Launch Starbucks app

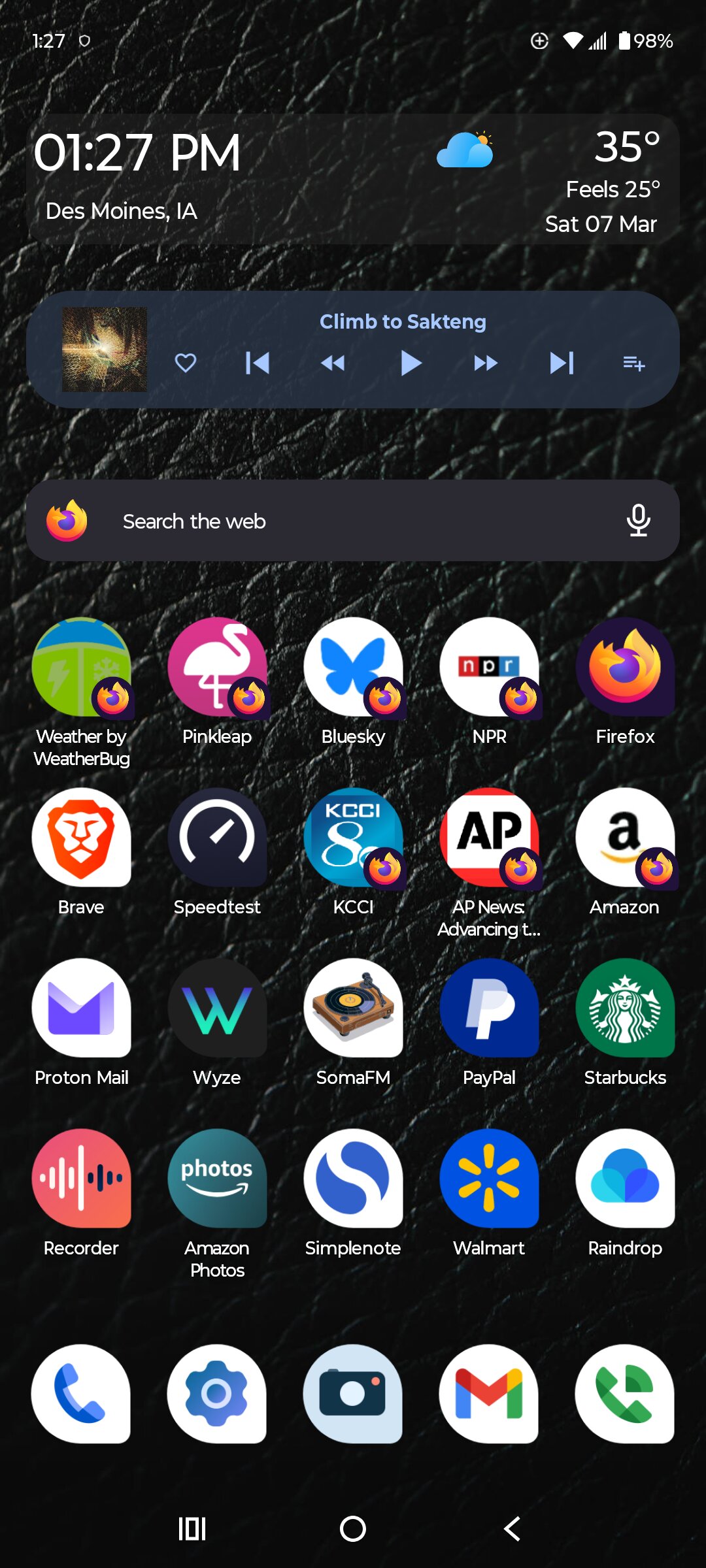pos(625,1008)
